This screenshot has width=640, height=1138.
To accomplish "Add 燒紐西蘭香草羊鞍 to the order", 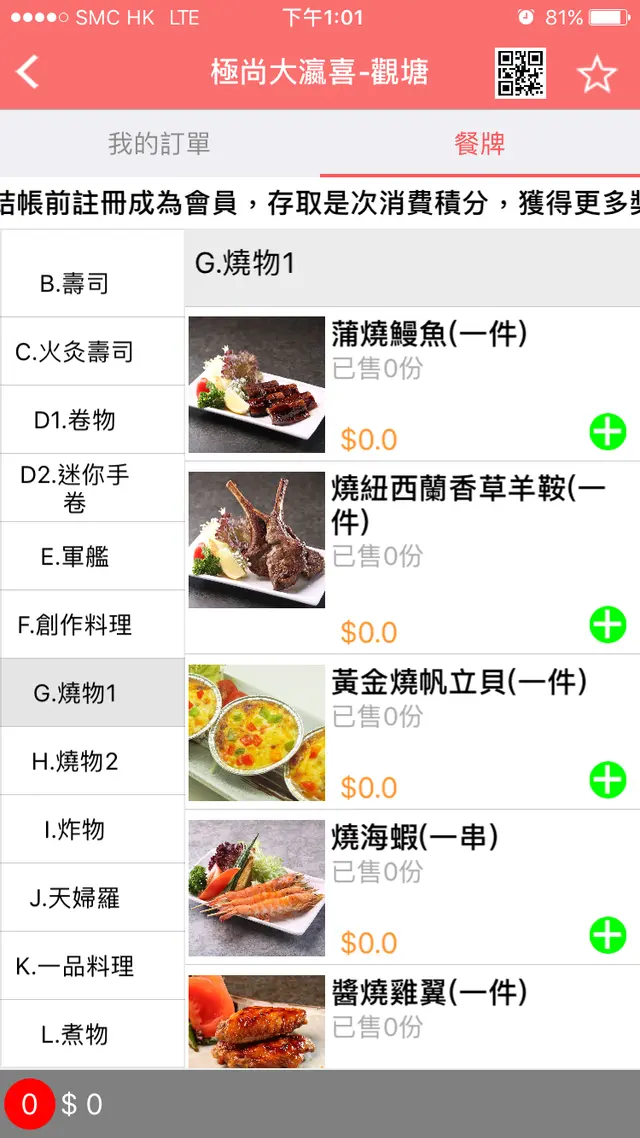I will 607,625.
